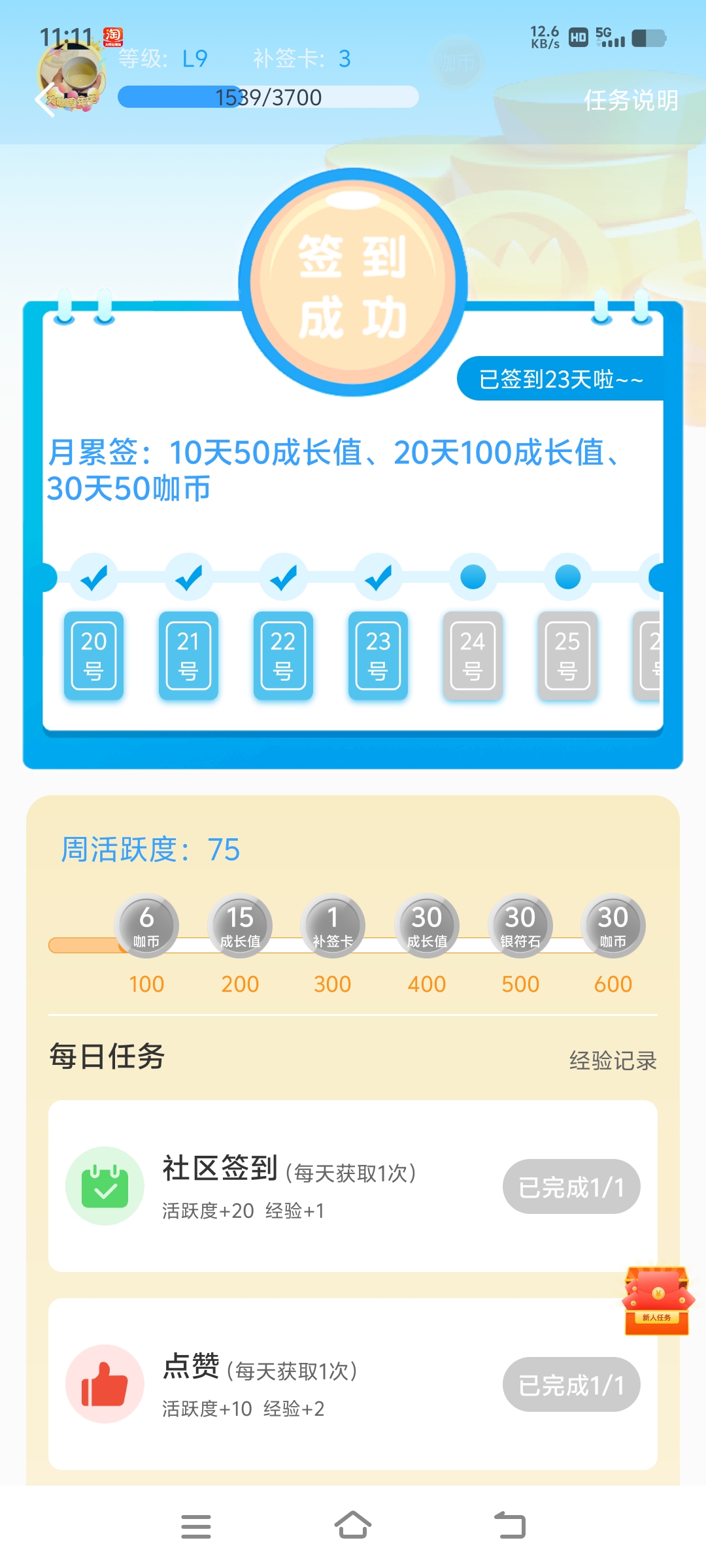Screen dimensions: 706x1568
Task: Tap the 15 成长值 reward at 200
Action: 240,925
